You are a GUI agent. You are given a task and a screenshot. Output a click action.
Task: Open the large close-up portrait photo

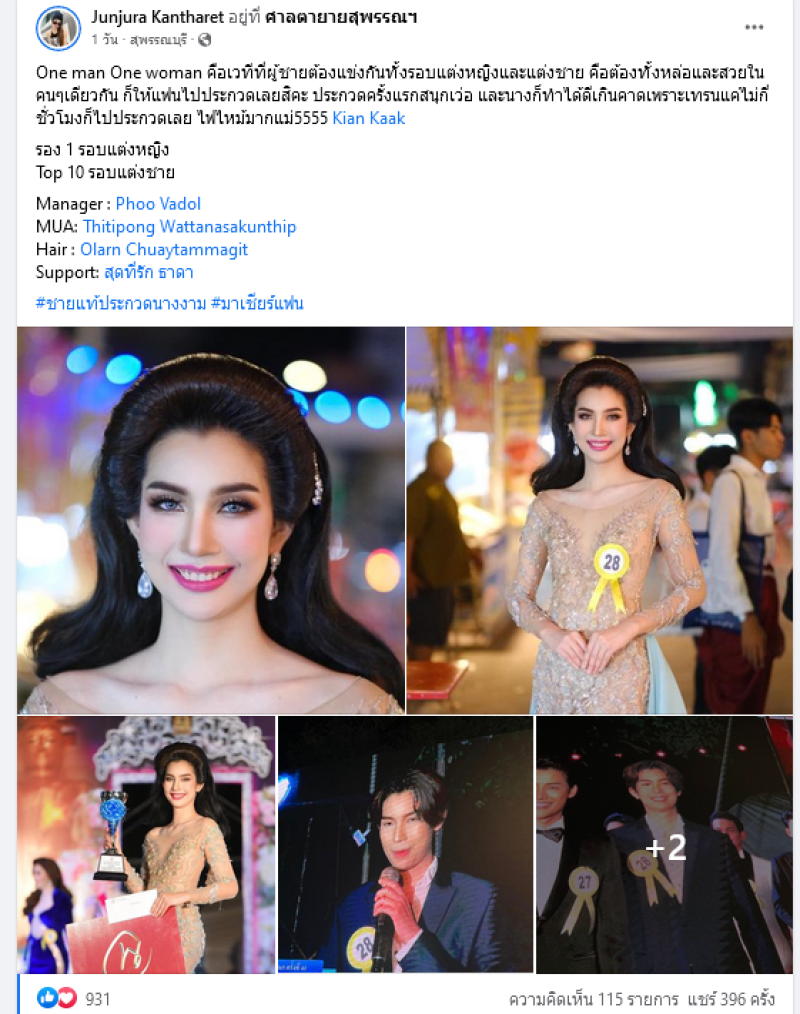pyautogui.click(x=210, y=520)
